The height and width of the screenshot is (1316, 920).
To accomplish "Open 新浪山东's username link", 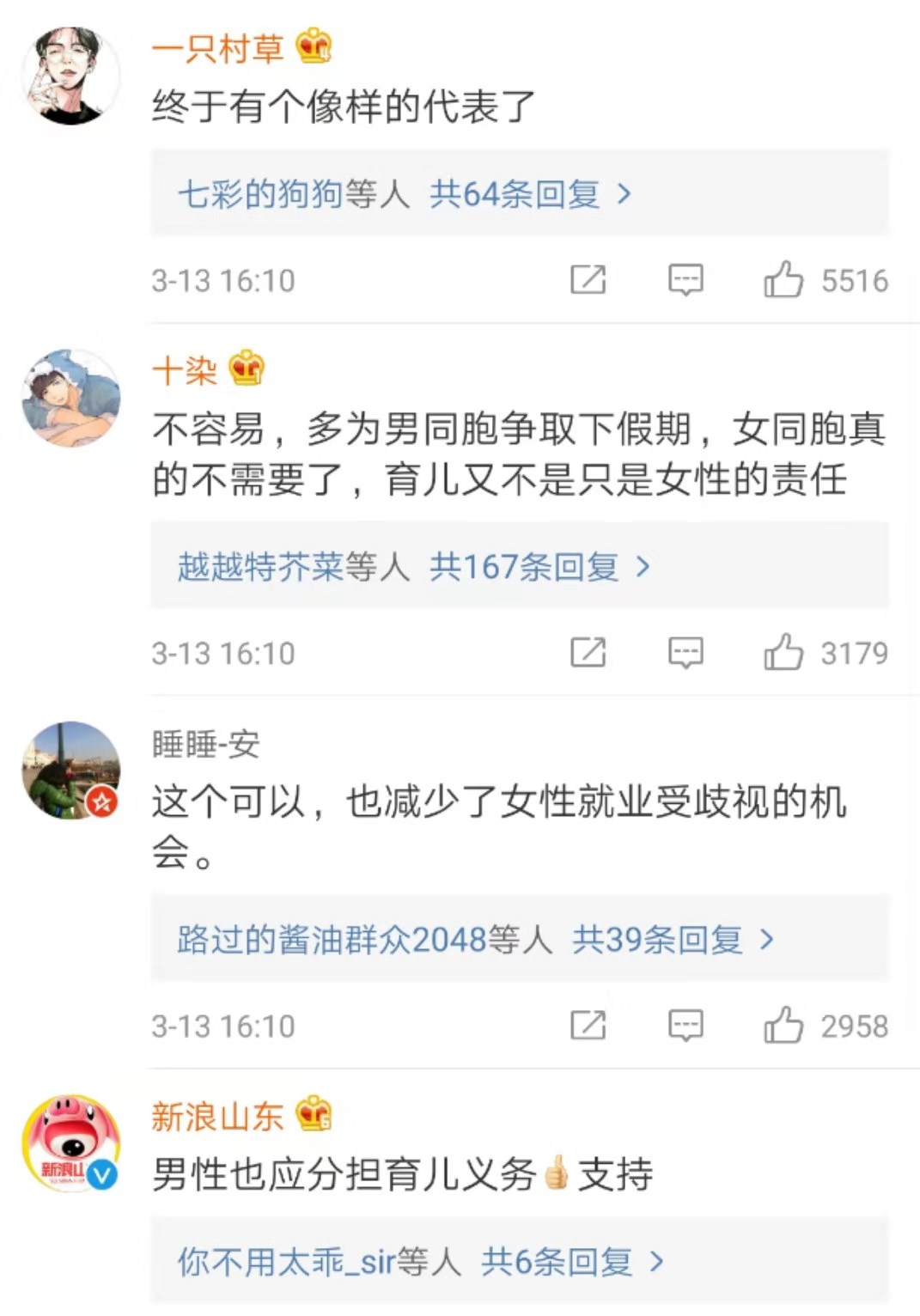I will click(x=217, y=1117).
